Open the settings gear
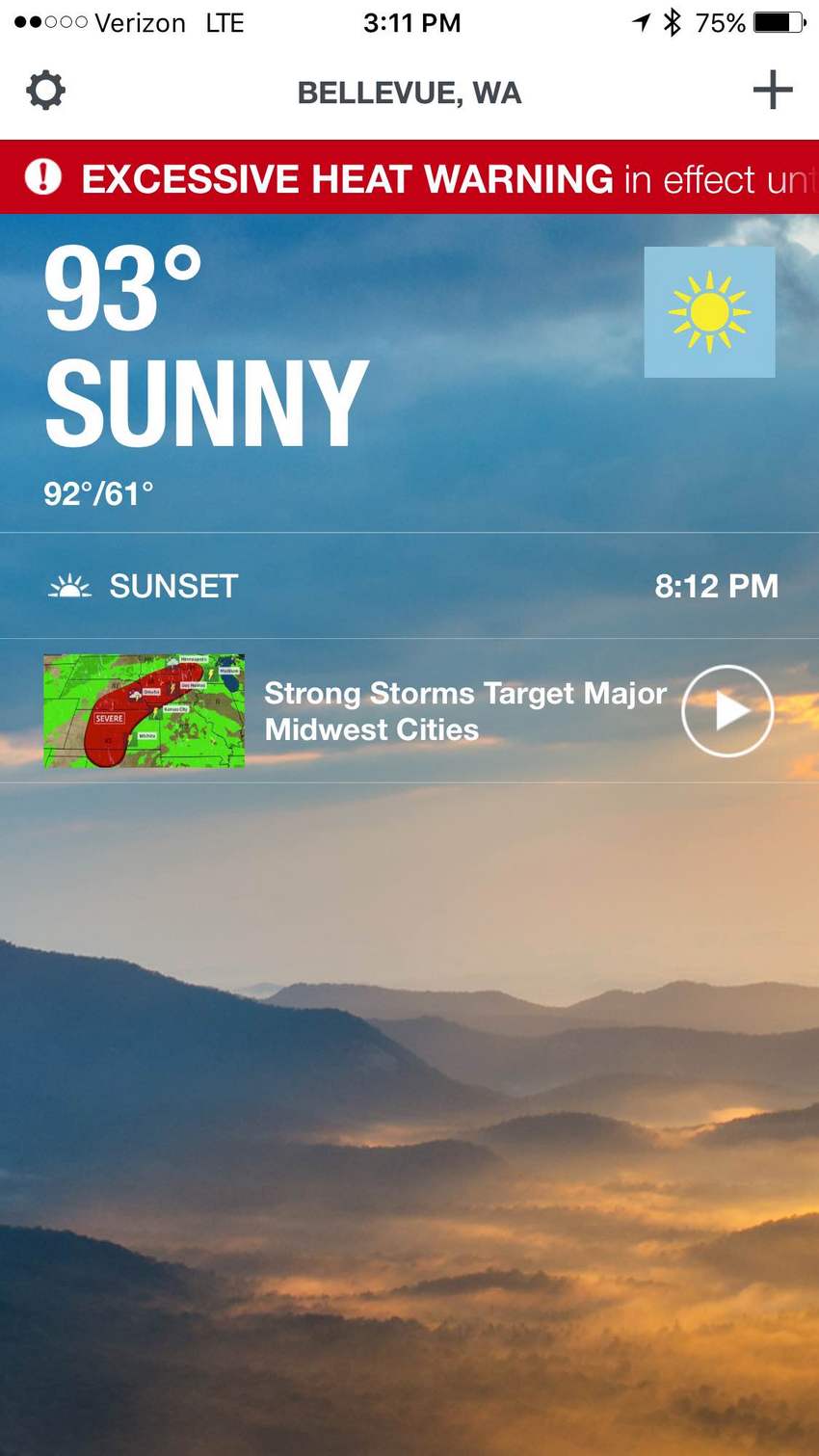The width and height of the screenshot is (819, 1456). point(45,92)
